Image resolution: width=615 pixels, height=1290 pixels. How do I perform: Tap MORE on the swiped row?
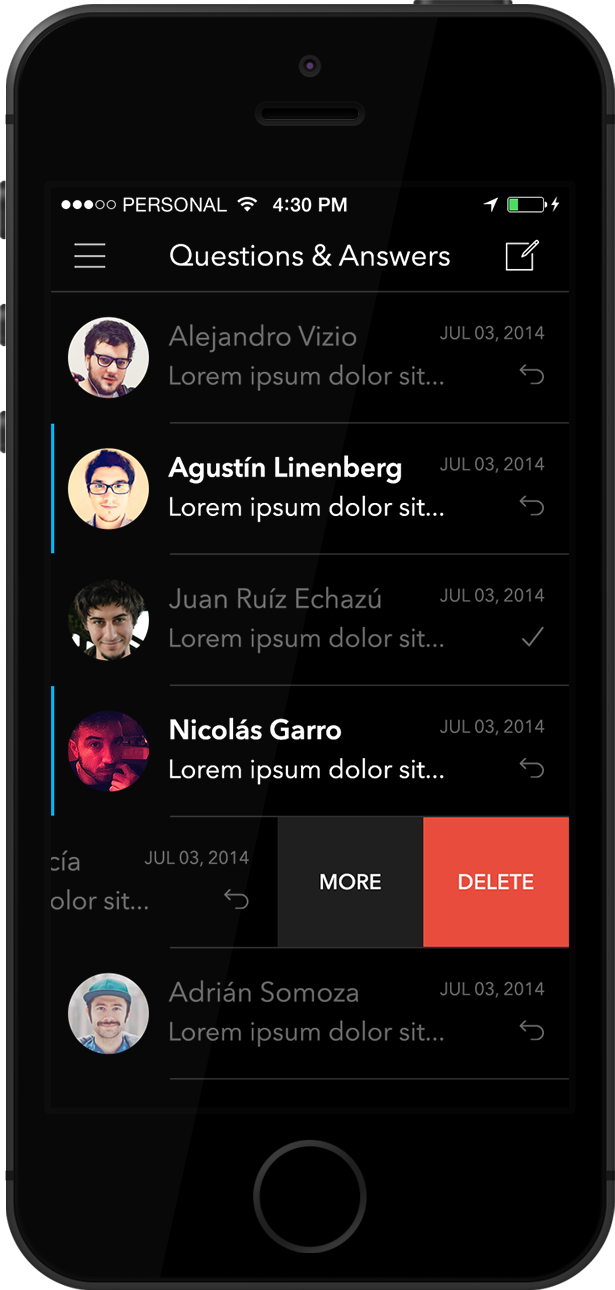tap(350, 882)
